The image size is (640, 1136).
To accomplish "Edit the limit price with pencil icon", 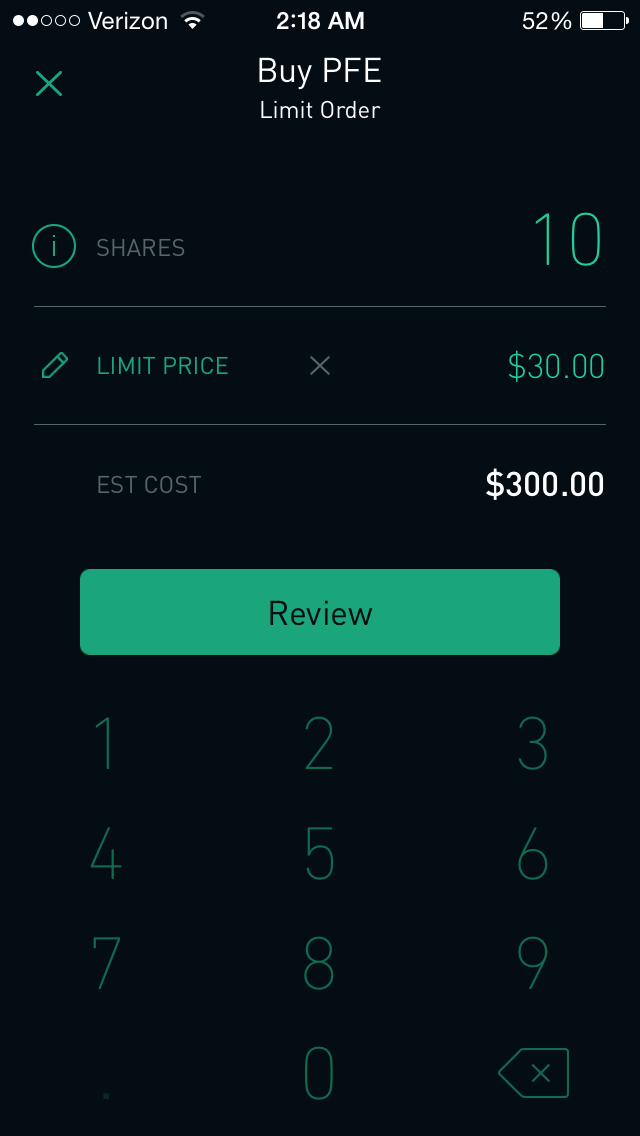I will point(55,365).
